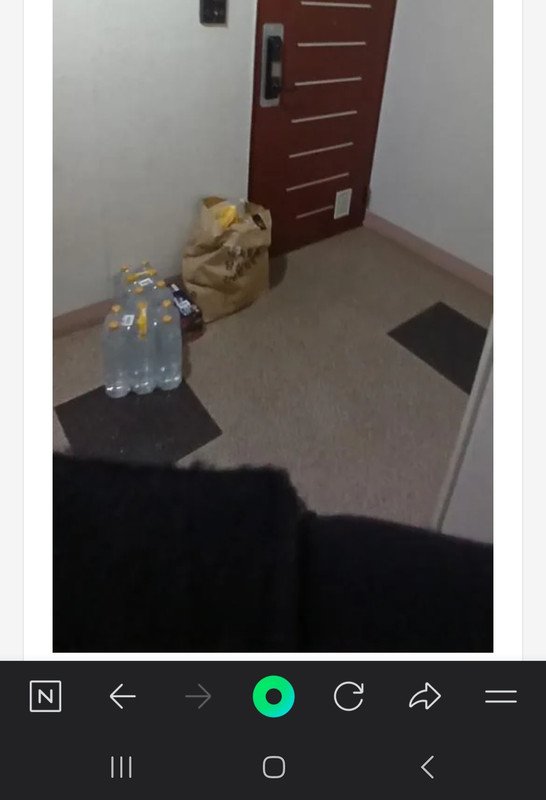This screenshot has width=546, height=800.
Task: Go back to the previous page
Action: pyautogui.click(x=122, y=696)
